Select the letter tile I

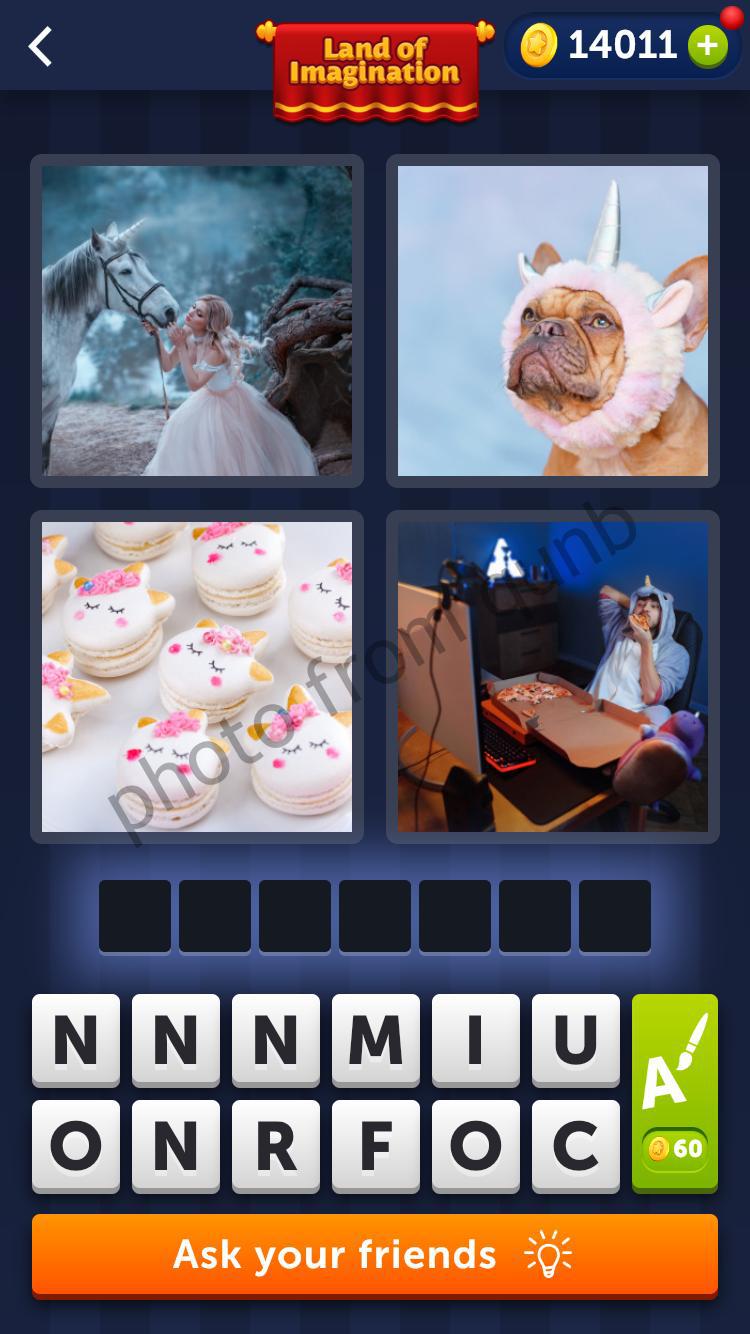click(475, 1040)
